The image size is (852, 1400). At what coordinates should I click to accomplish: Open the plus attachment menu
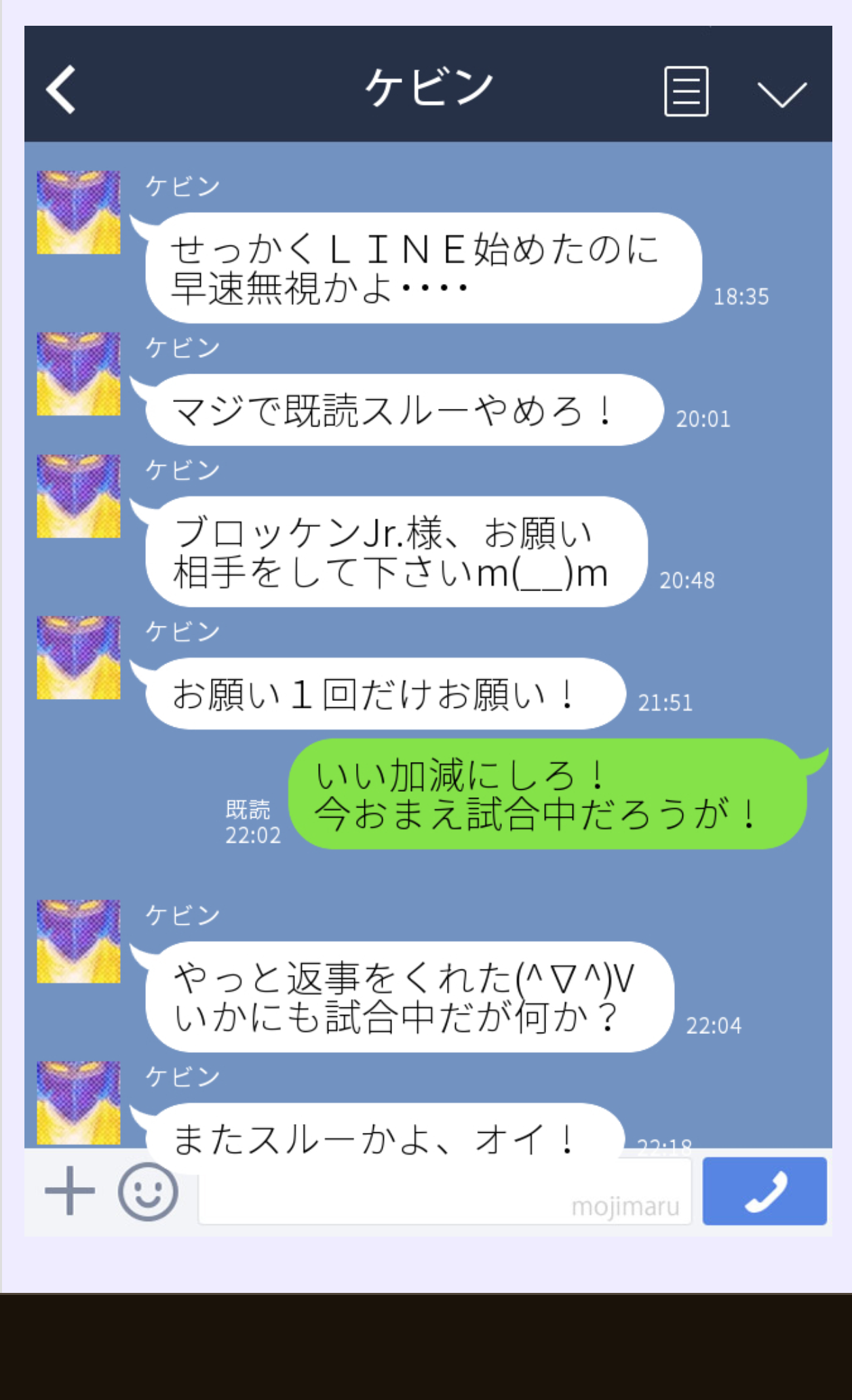point(69,1191)
